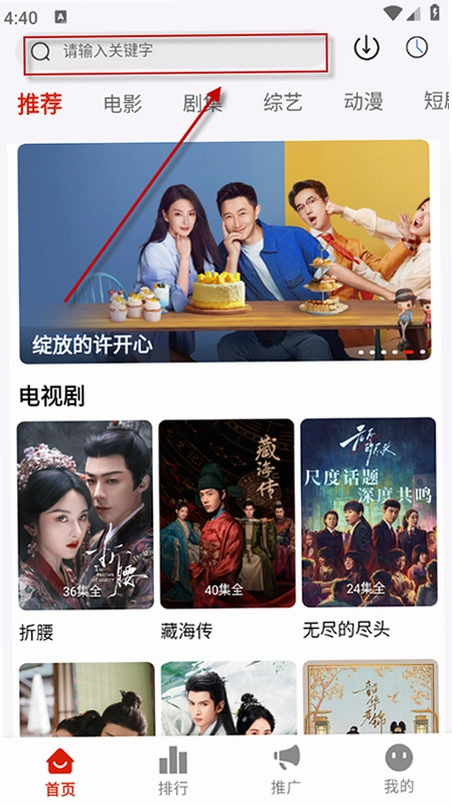452x806 pixels.
Task: Open the 我的 profile tab
Action: point(399,770)
